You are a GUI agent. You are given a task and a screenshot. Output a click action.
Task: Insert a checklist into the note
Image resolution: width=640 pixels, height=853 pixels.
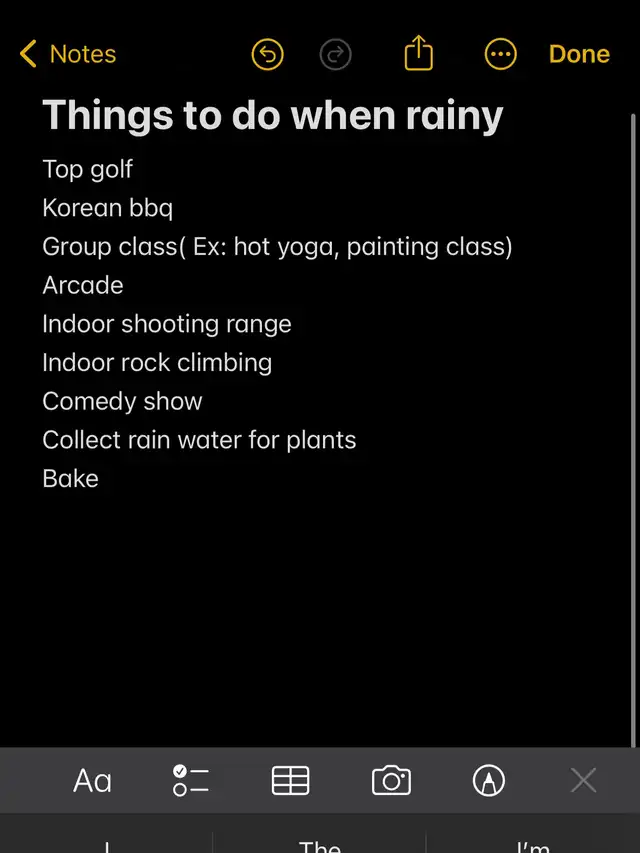190,781
